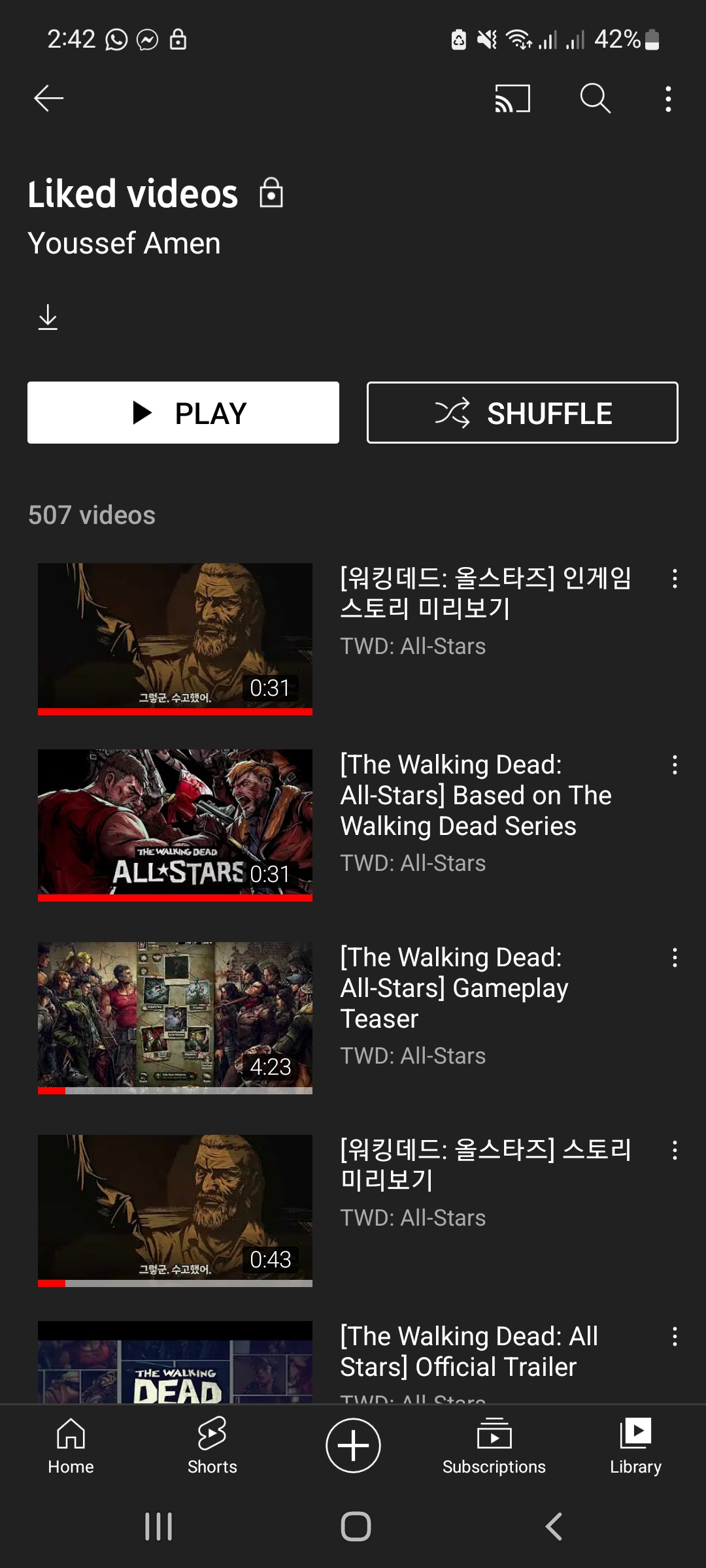Open options for the Official Trailer video
The width and height of the screenshot is (706, 1568).
click(x=675, y=1337)
